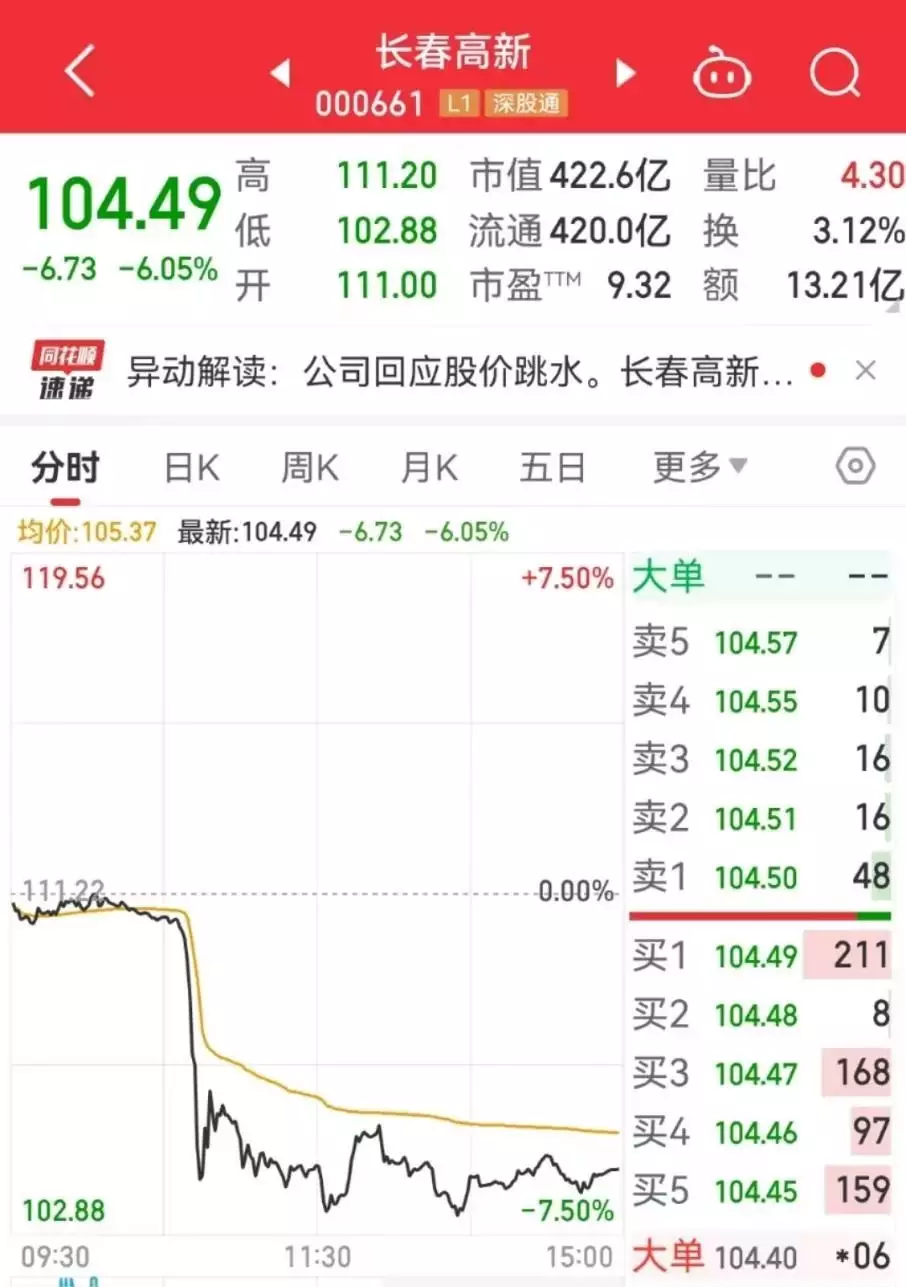Toggle the 深股通 label next to stock code
The height and width of the screenshot is (1287, 906).
point(524,103)
